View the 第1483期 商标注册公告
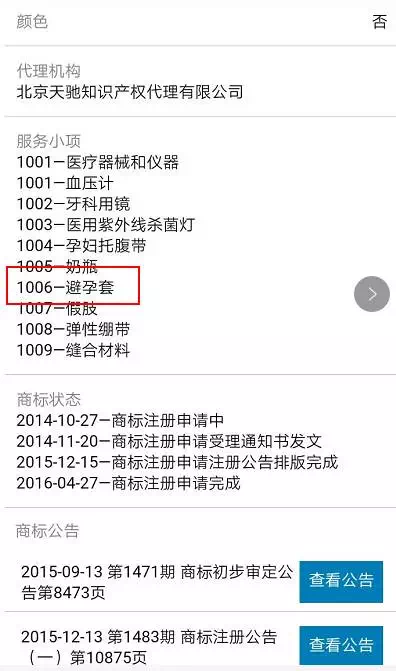The image size is (396, 671). tap(341, 645)
